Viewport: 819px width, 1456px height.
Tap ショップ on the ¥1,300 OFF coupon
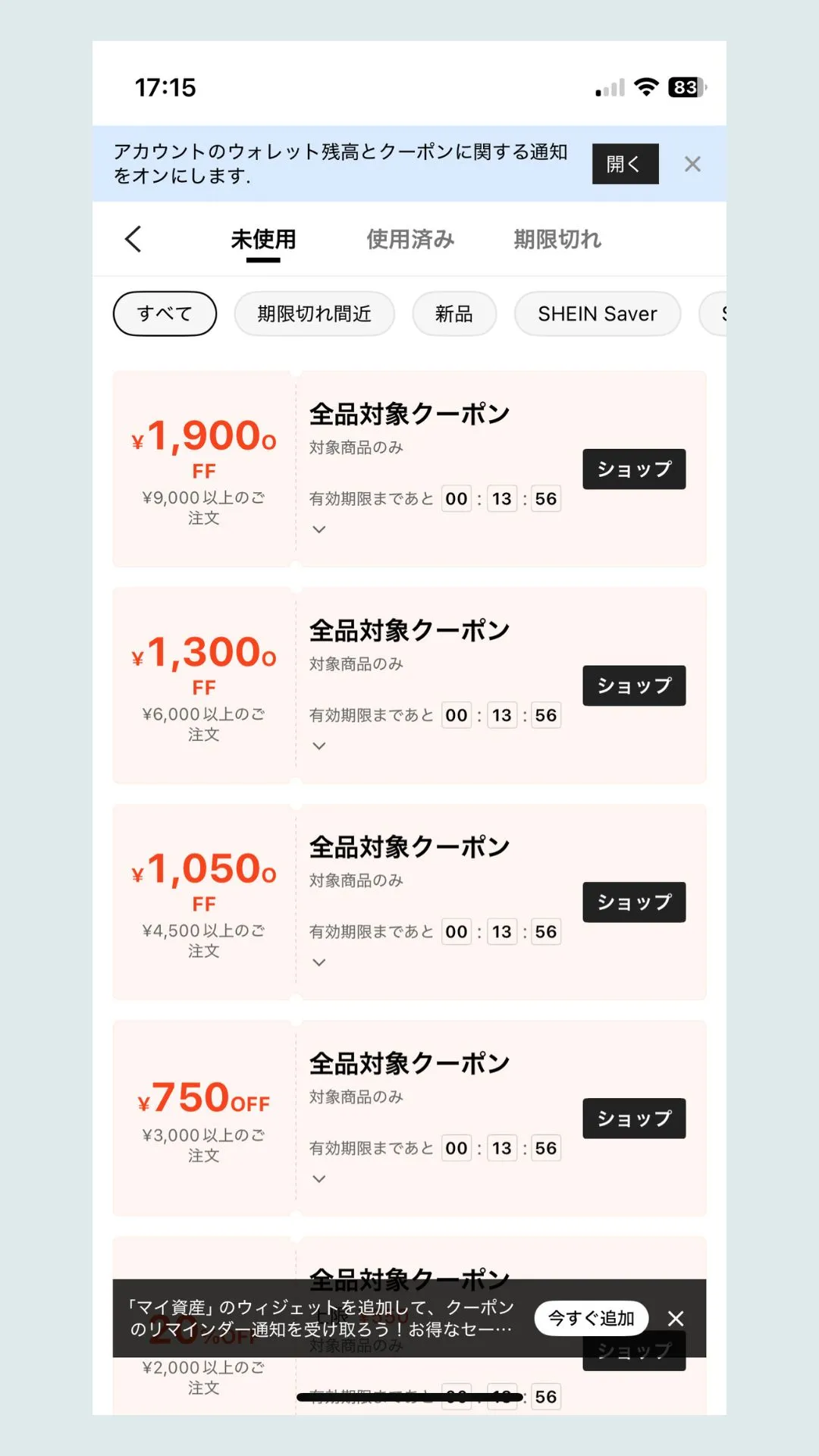click(634, 686)
